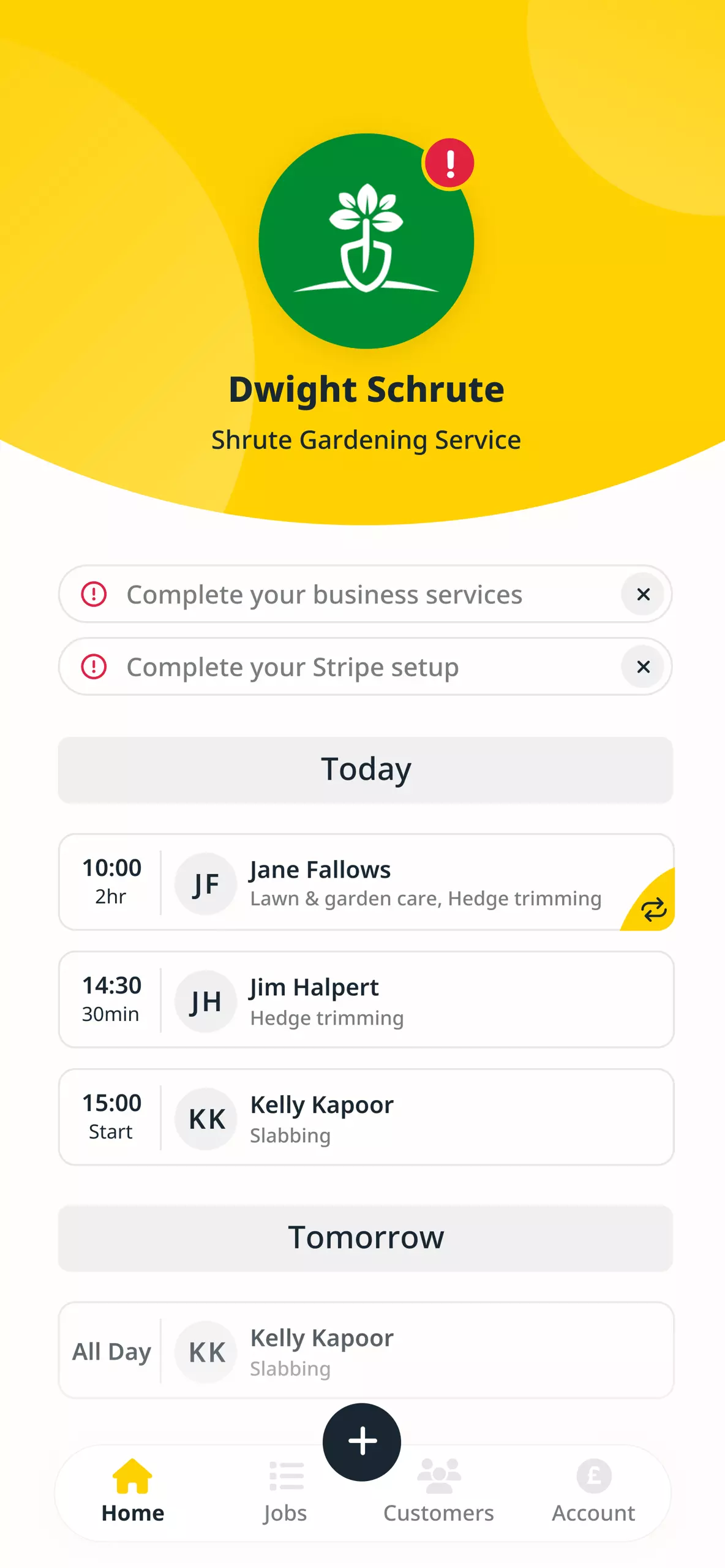725x1568 pixels.
Task: Add a new item with the plus button
Action: point(362,1441)
